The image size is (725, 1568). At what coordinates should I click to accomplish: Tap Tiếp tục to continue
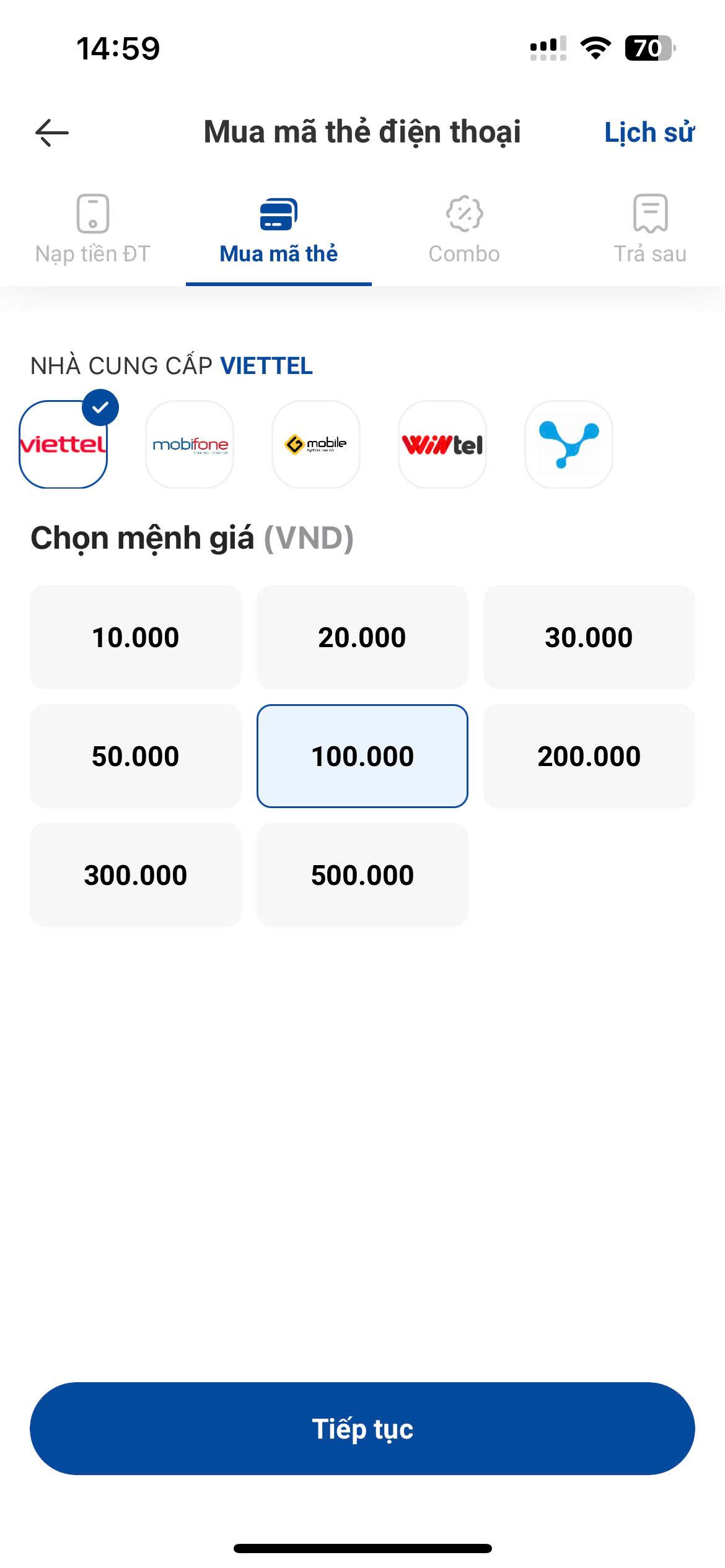[x=362, y=1429]
